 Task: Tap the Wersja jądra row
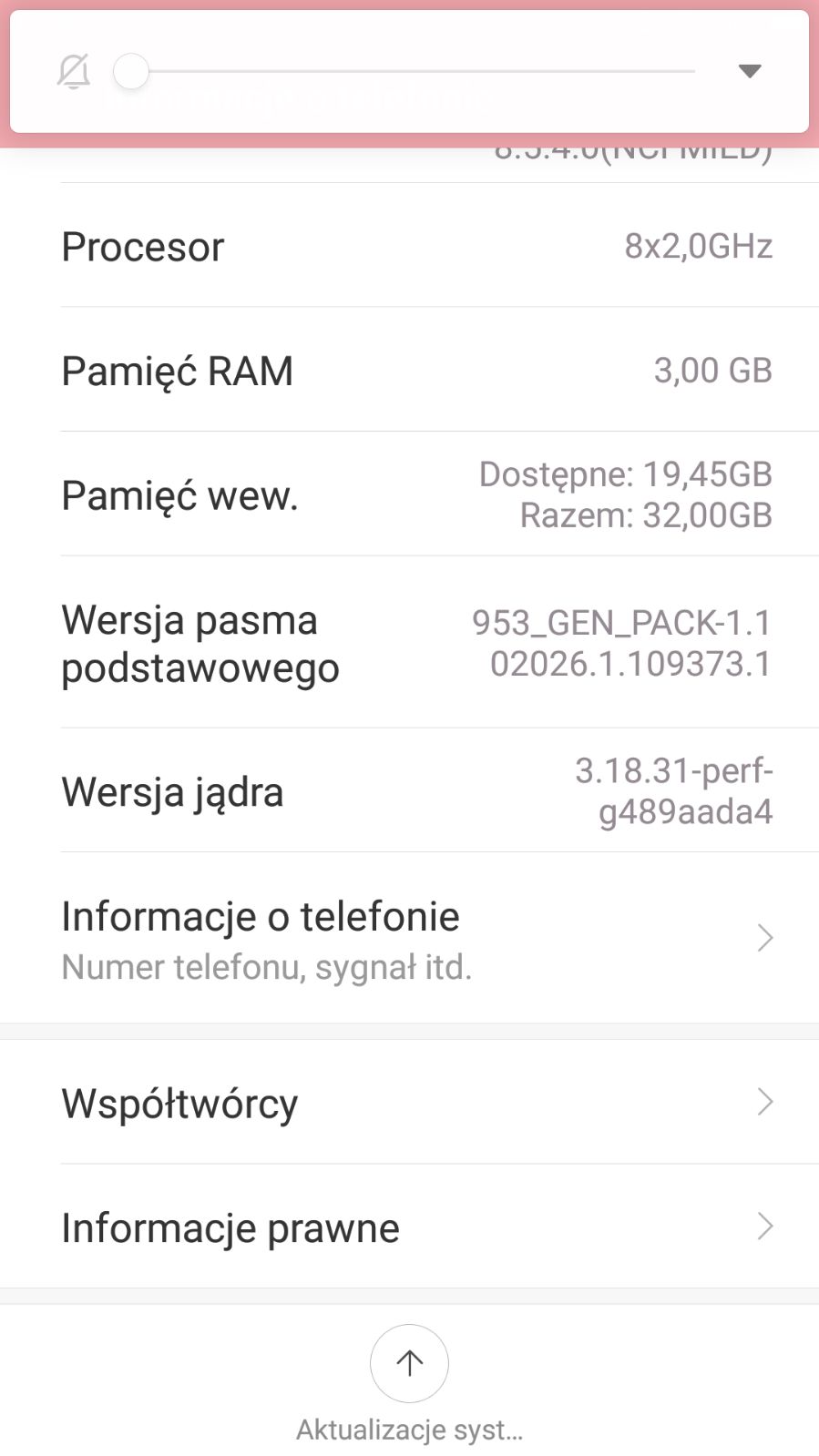point(410,790)
